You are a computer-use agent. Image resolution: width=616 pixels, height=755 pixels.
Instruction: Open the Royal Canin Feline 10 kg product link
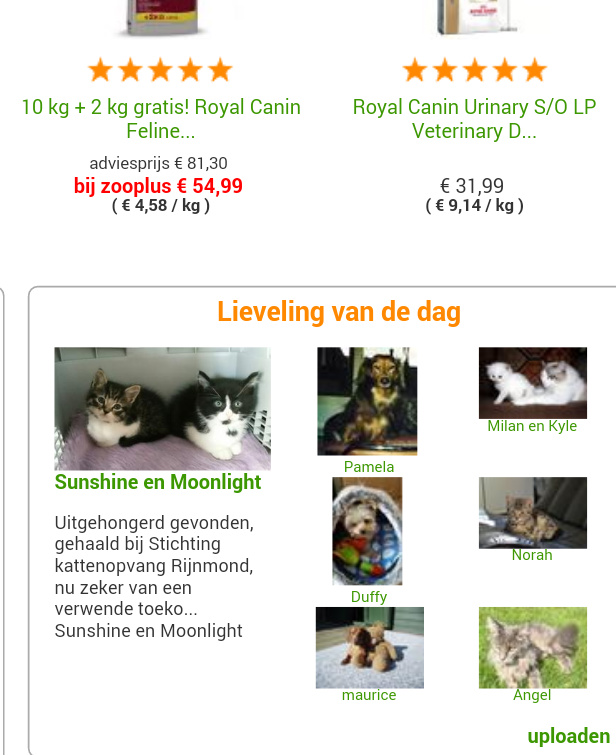click(x=161, y=119)
